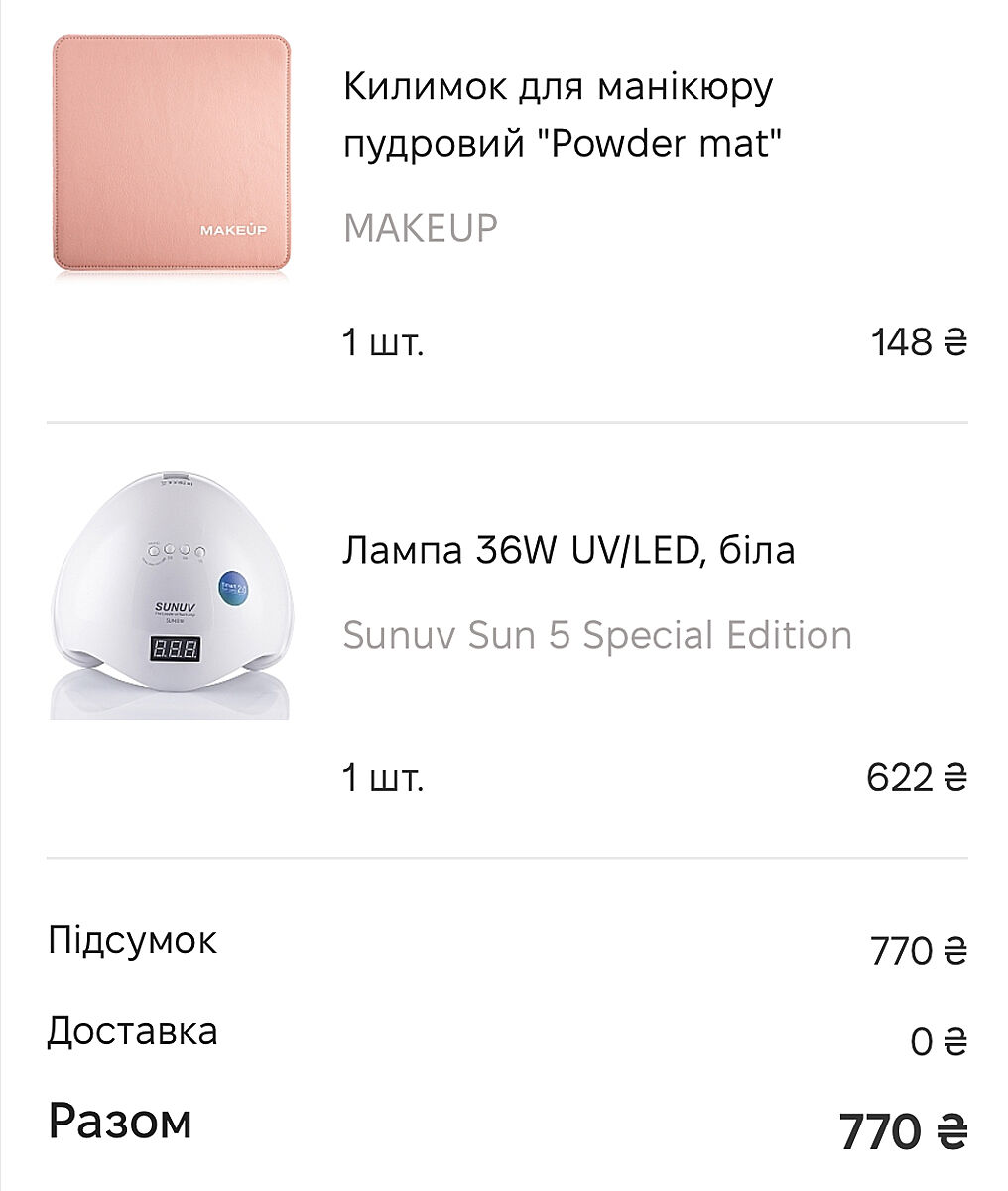The image size is (1008, 1191).
Task: View the Лампа 36W UV/LED product title
Action: [x=568, y=549]
